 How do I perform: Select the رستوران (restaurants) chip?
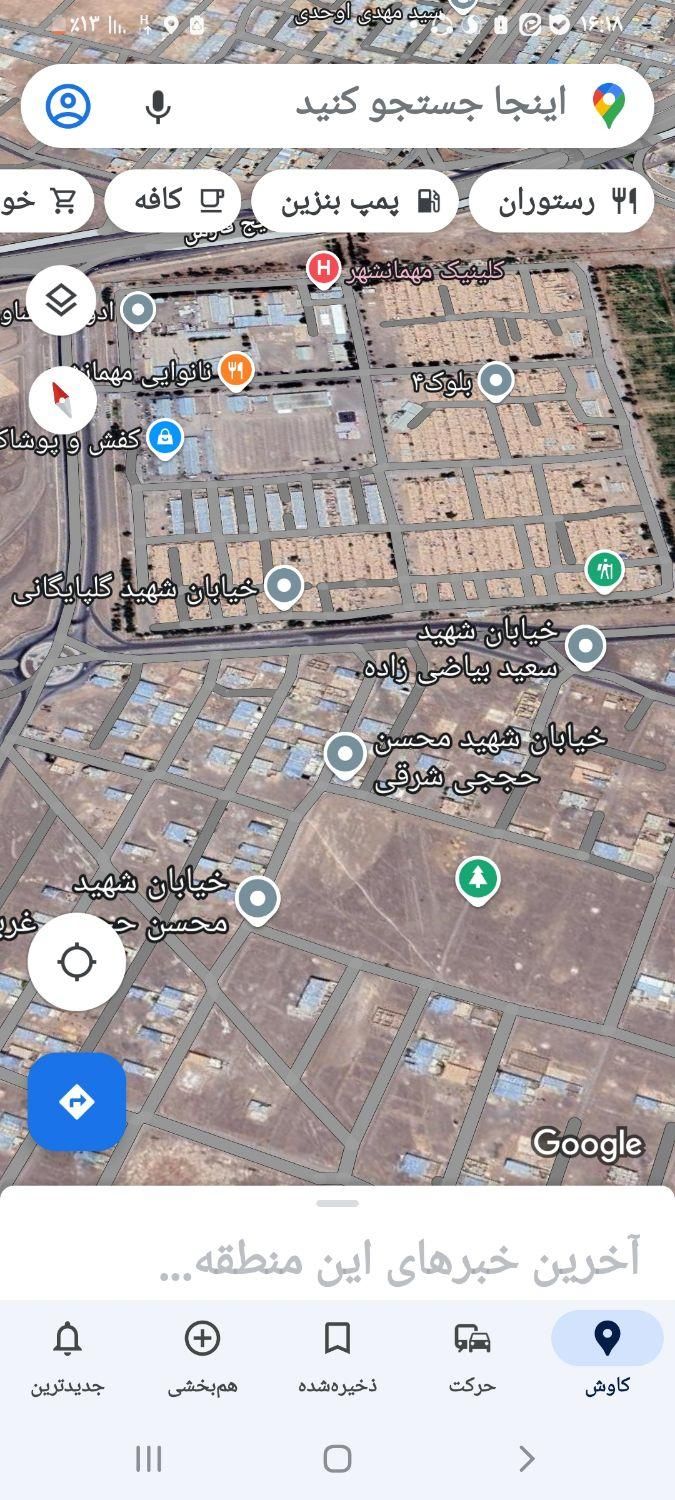pyautogui.click(x=561, y=201)
